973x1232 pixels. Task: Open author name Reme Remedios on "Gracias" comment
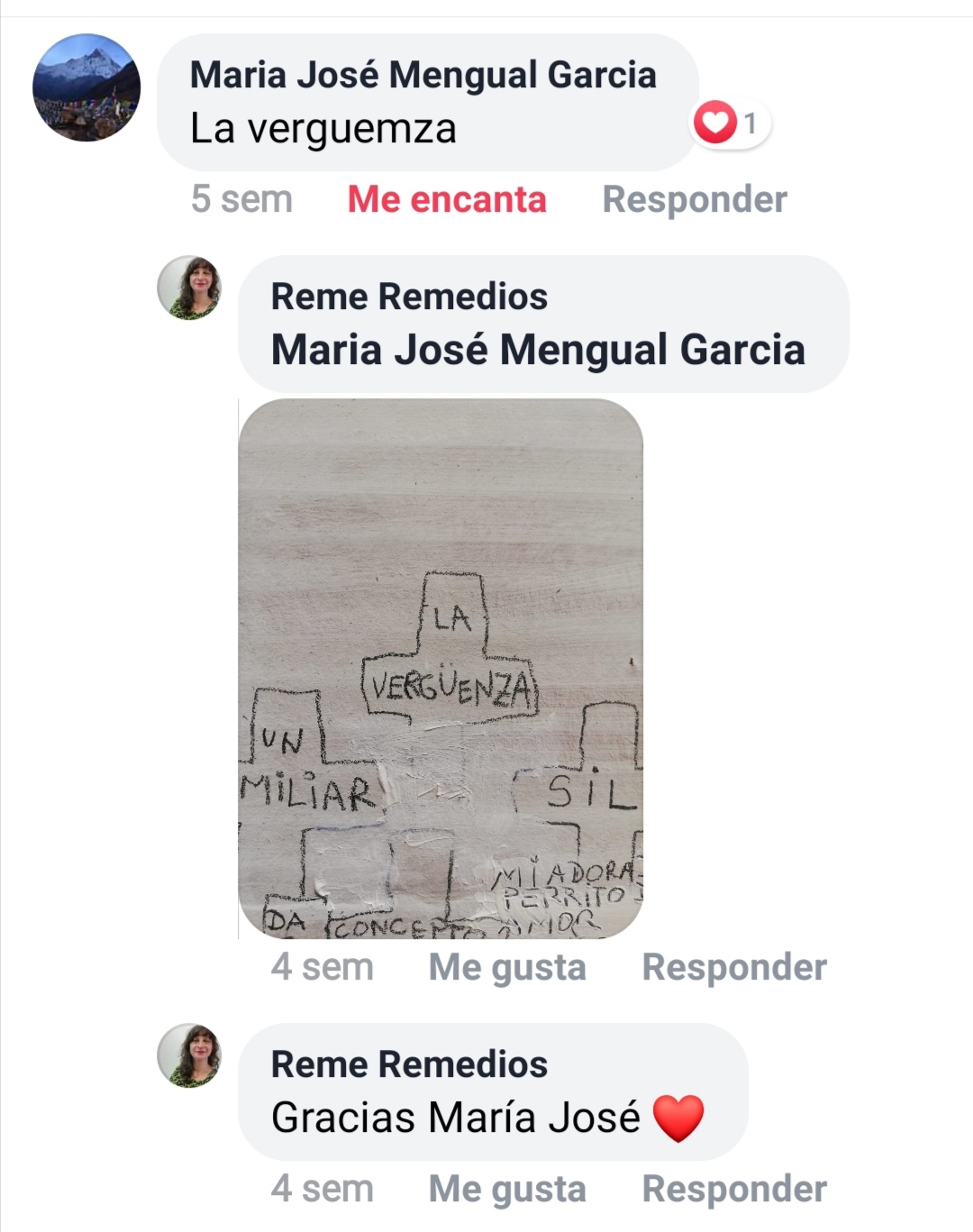409,1064
